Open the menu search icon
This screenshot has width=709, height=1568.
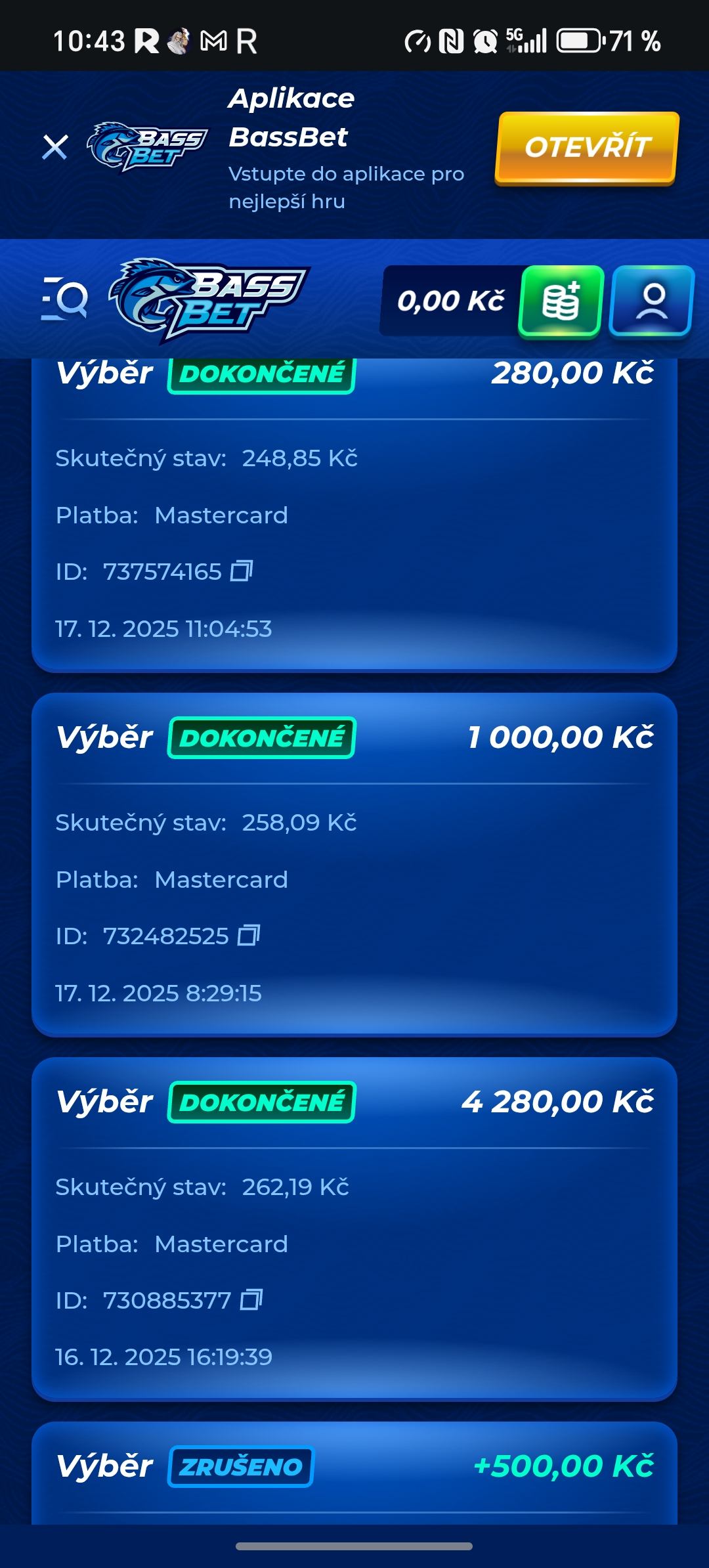point(64,299)
